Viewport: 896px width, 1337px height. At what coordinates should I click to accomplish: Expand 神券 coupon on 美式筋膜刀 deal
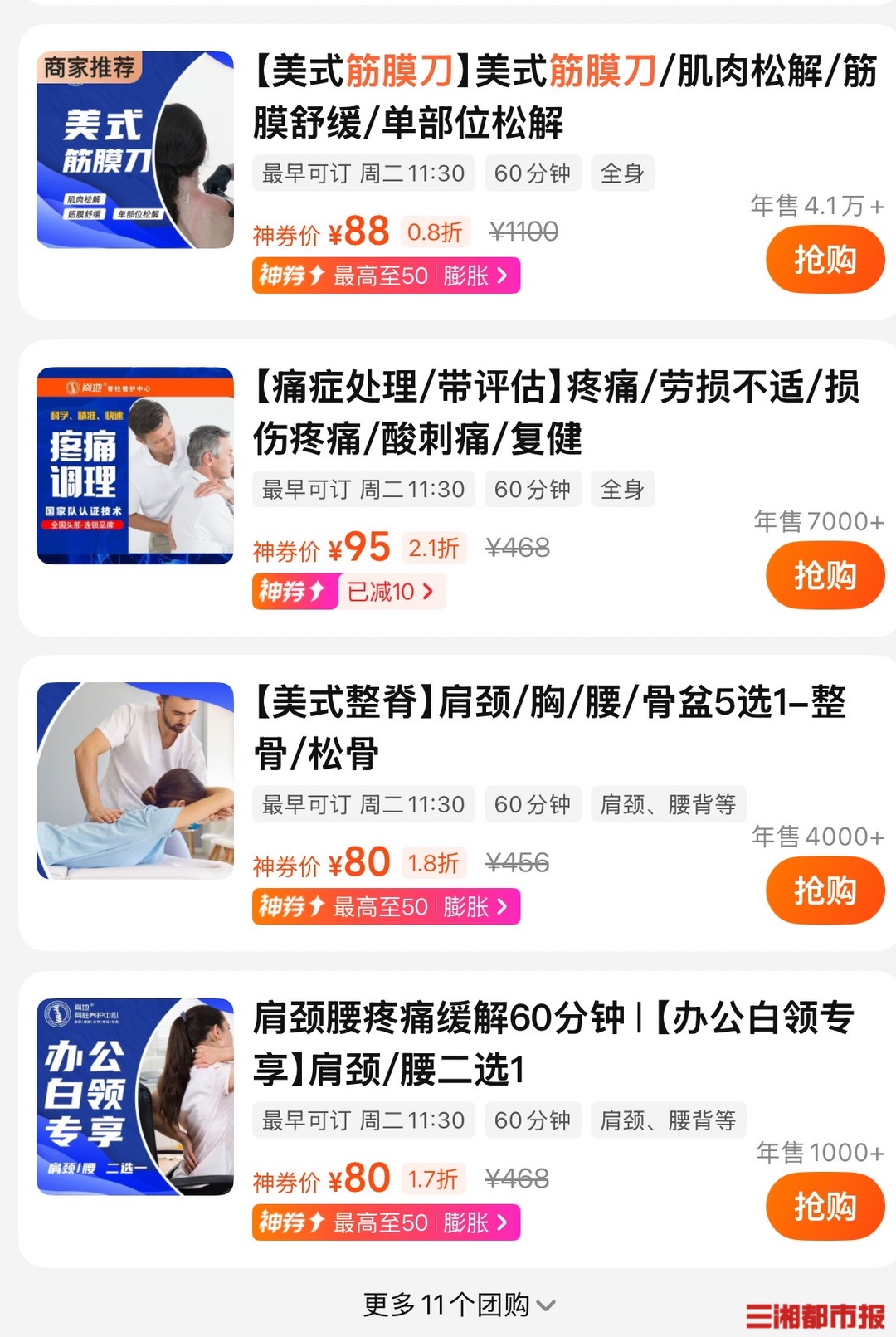point(386,276)
